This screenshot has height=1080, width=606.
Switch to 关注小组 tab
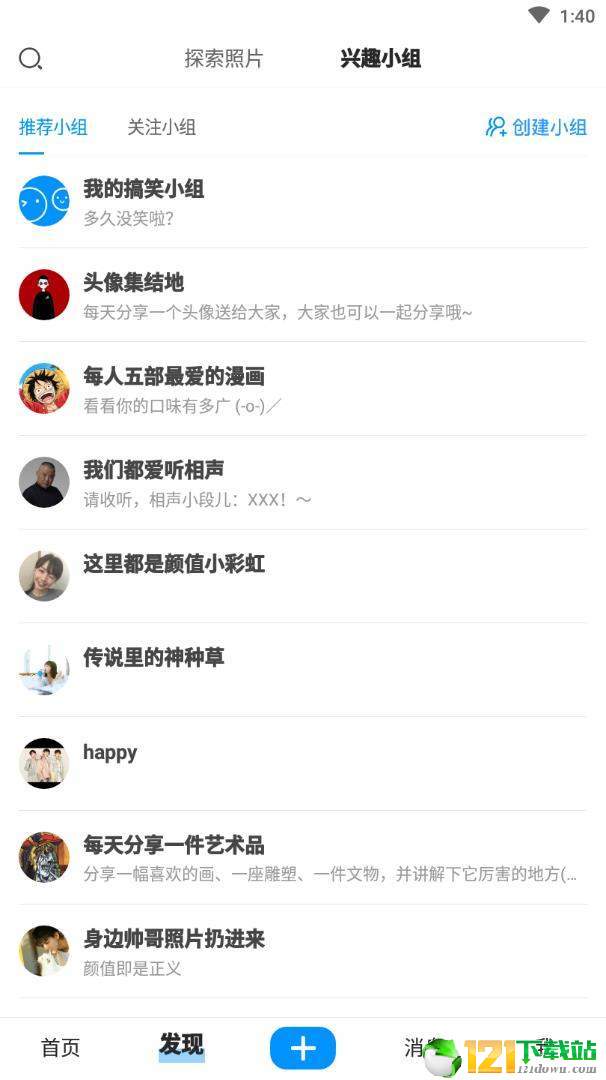(x=161, y=128)
